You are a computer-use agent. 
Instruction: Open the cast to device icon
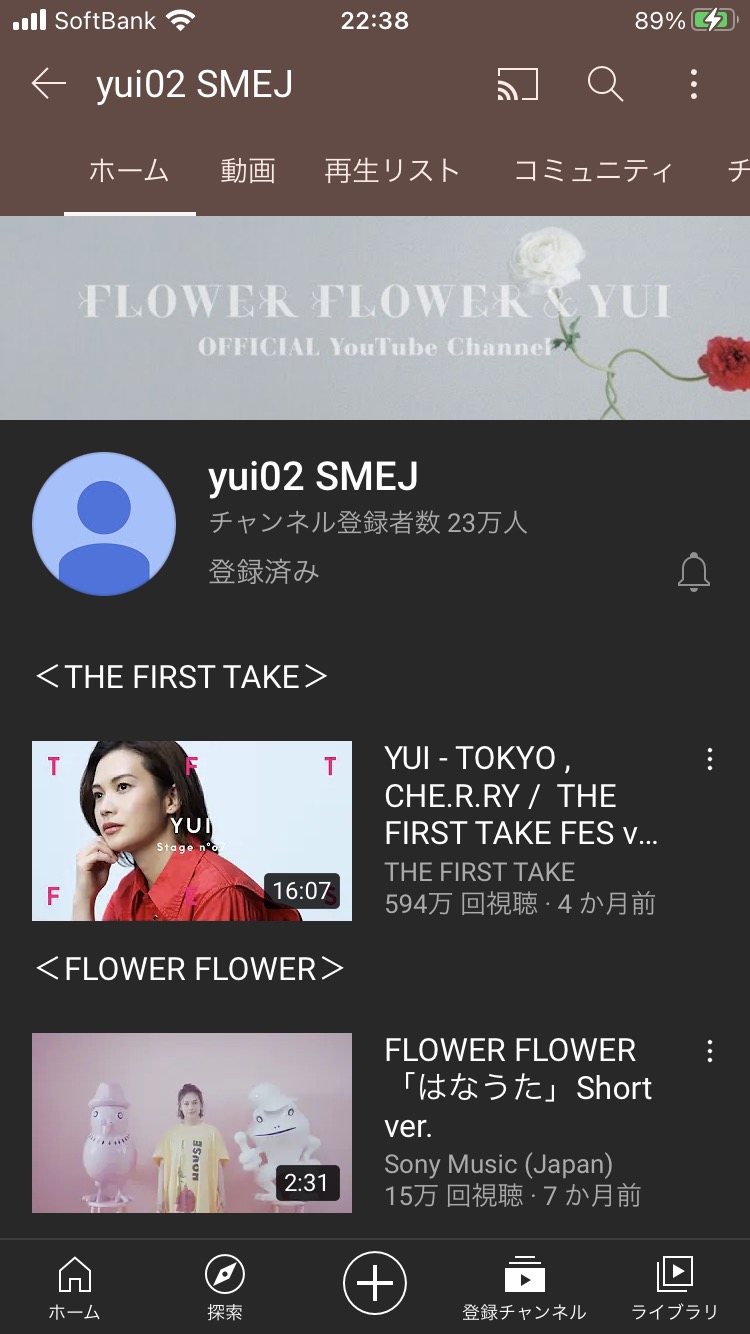pyautogui.click(x=518, y=85)
